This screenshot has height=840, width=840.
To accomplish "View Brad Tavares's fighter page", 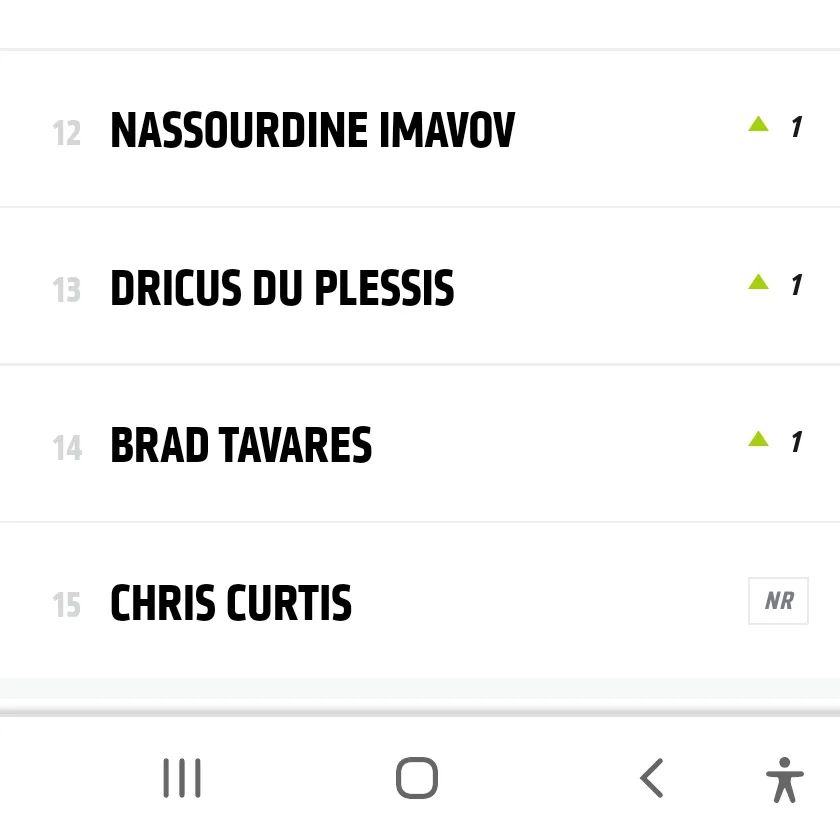I will coord(241,446).
